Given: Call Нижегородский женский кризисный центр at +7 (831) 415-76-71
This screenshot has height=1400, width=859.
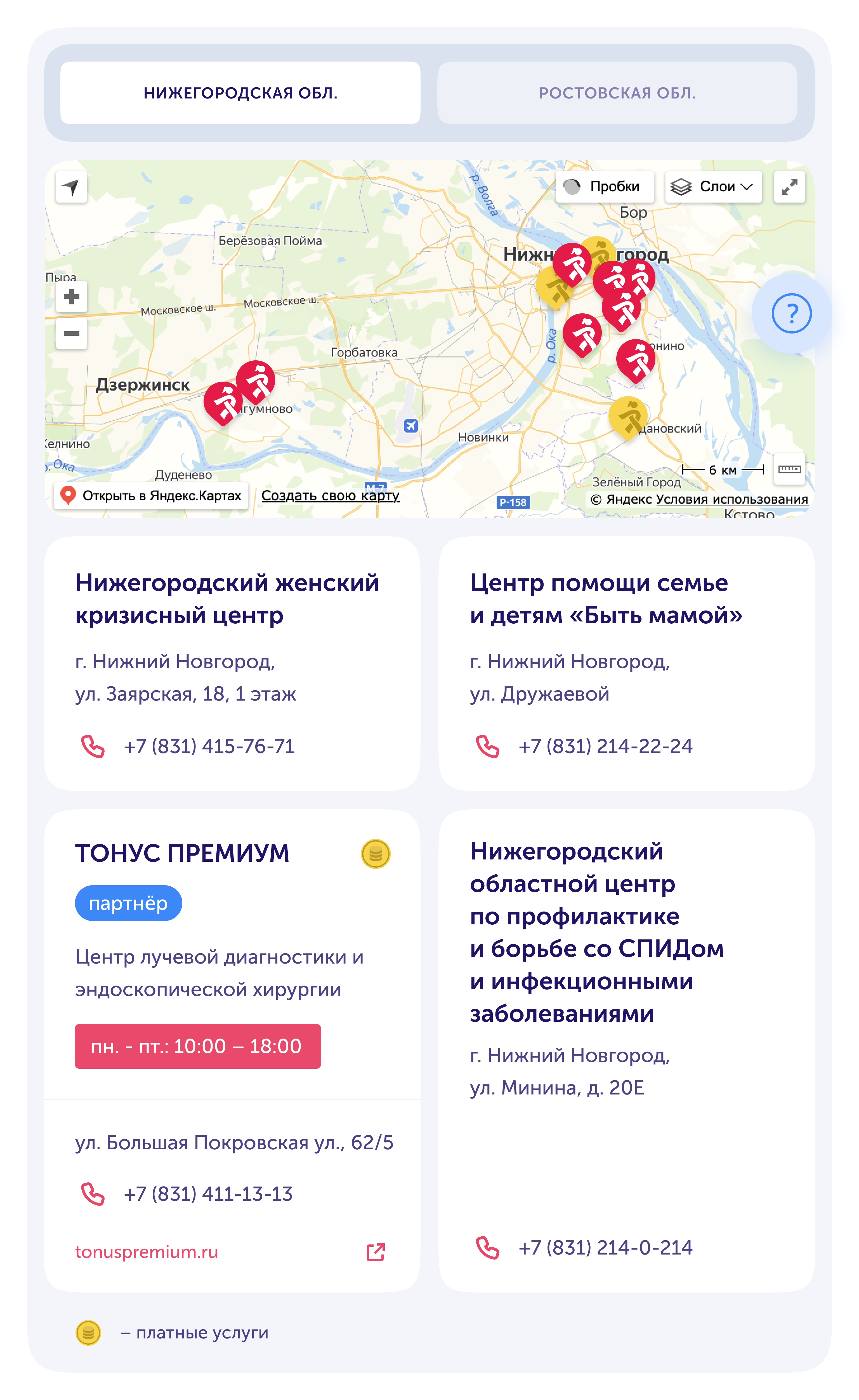Looking at the screenshot, I should pyautogui.click(x=209, y=746).
